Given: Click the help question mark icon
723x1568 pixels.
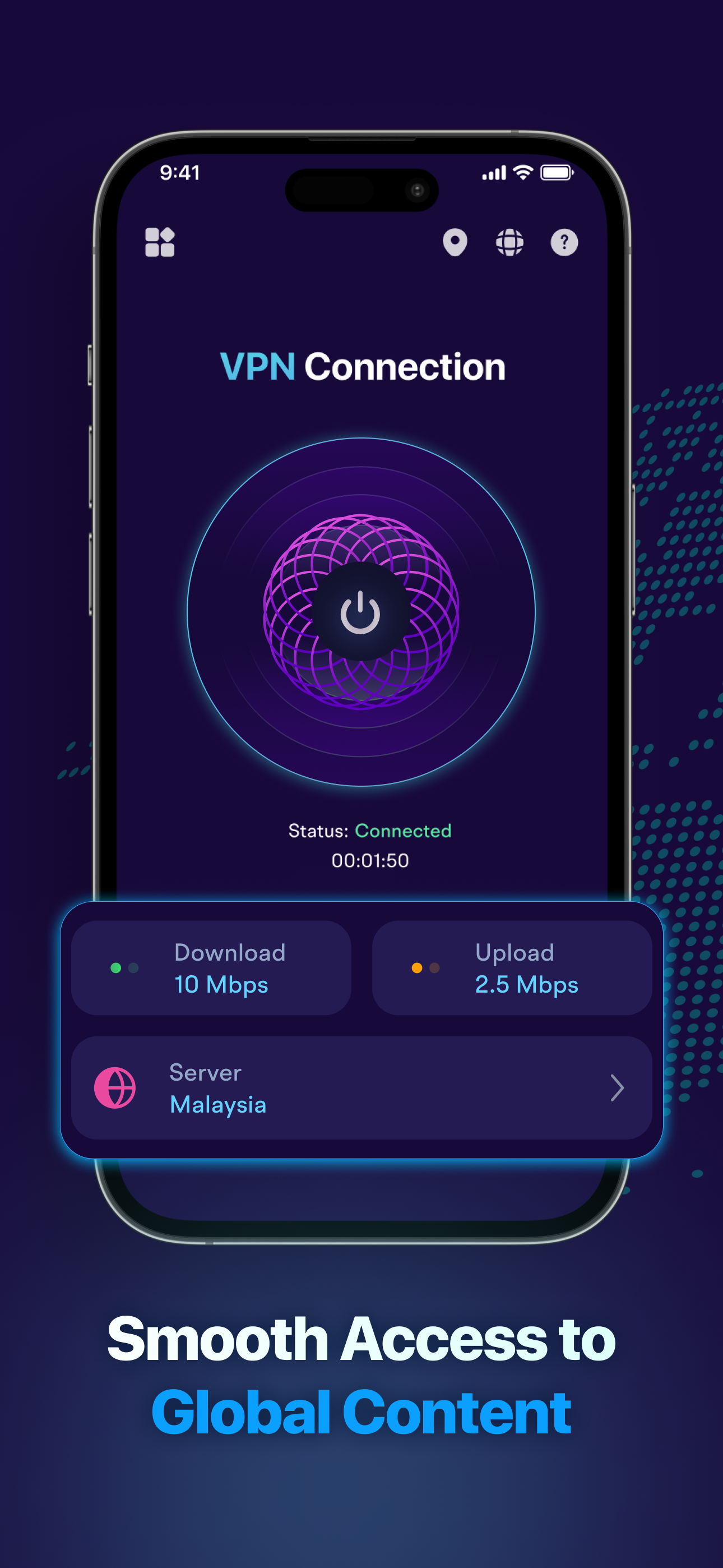Looking at the screenshot, I should tap(564, 242).
